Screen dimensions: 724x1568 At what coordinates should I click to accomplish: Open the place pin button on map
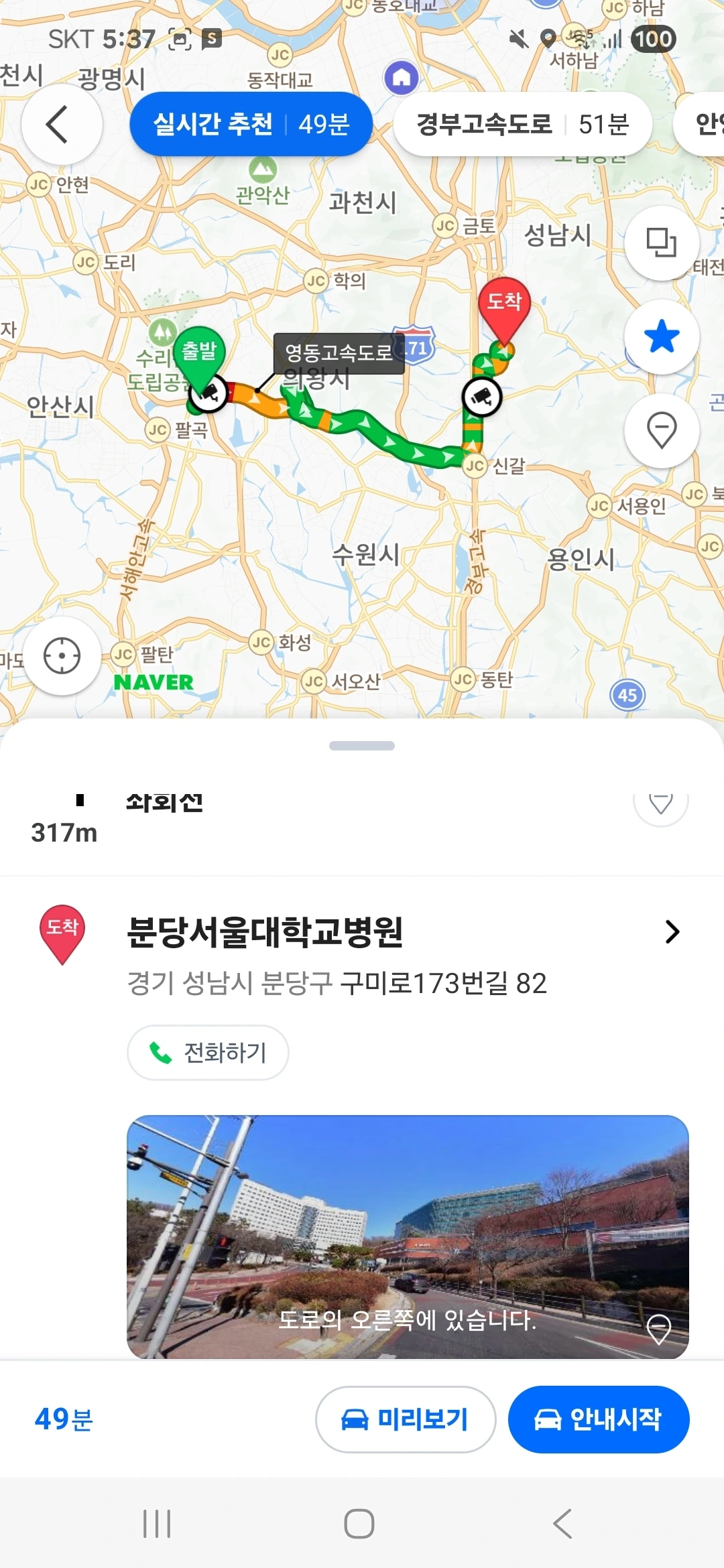(662, 430)
